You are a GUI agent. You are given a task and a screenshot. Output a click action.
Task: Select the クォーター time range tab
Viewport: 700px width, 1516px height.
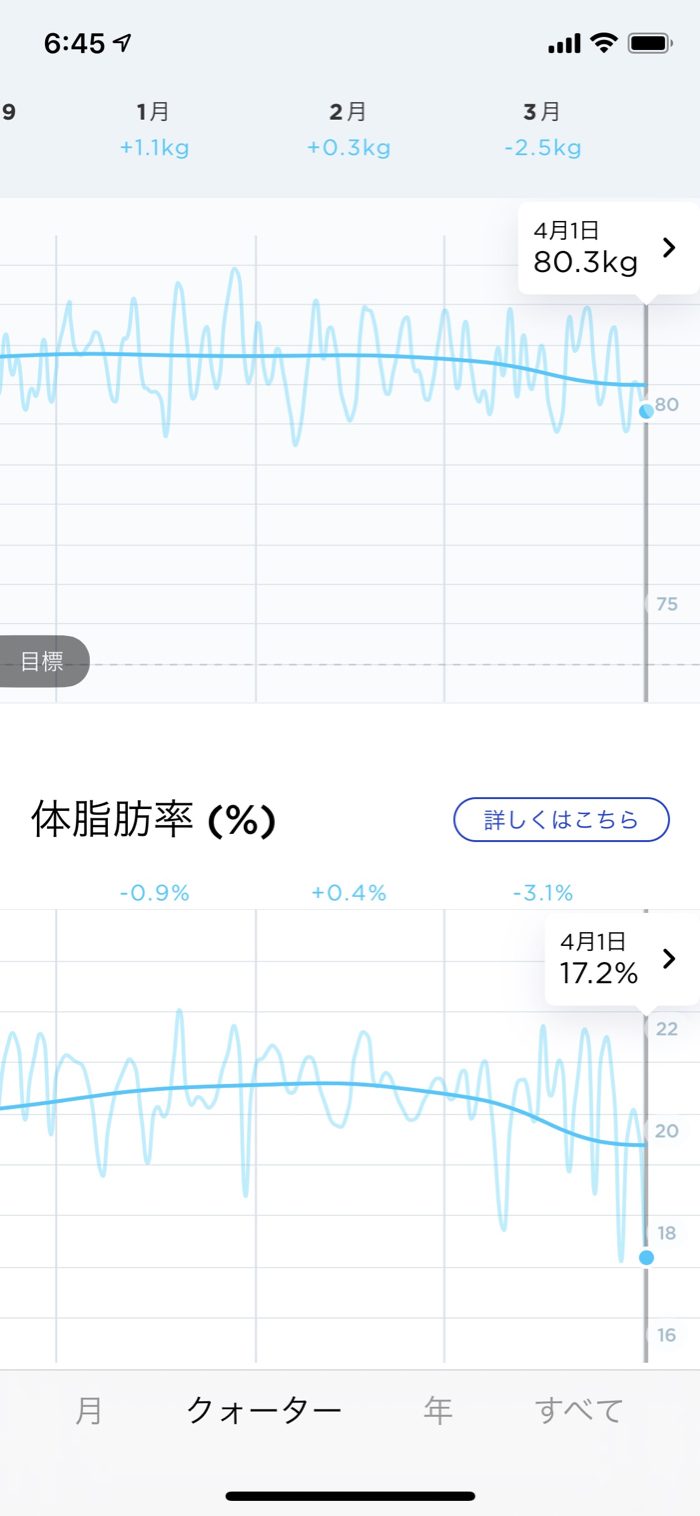click(264, 1411)
